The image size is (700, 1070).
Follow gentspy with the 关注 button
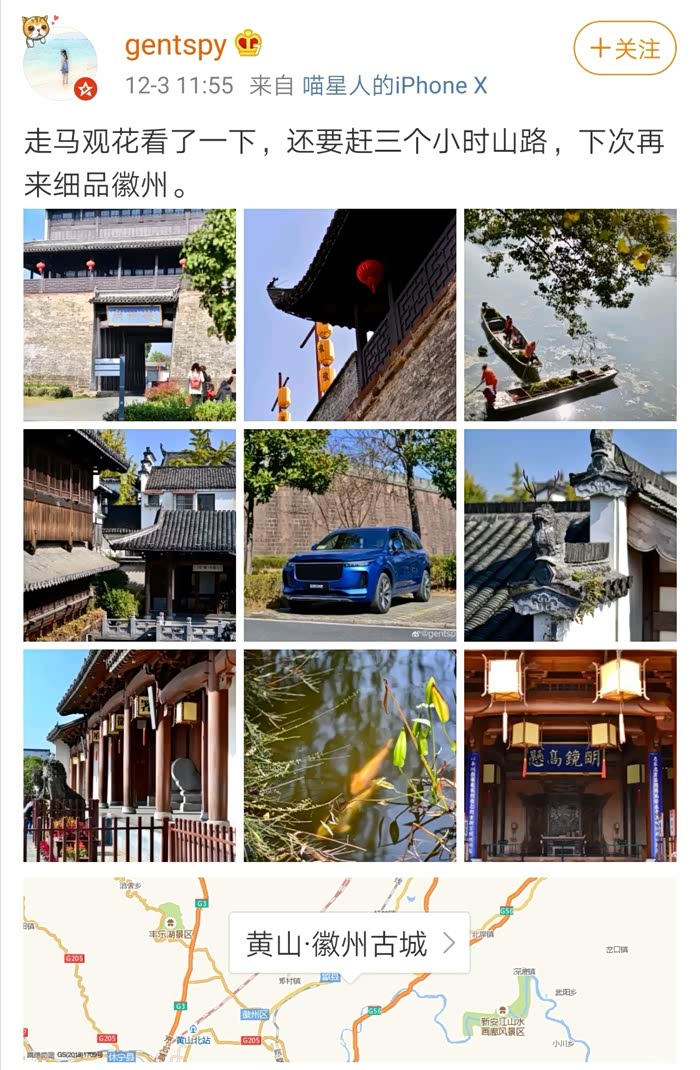(x=625, y=48)
